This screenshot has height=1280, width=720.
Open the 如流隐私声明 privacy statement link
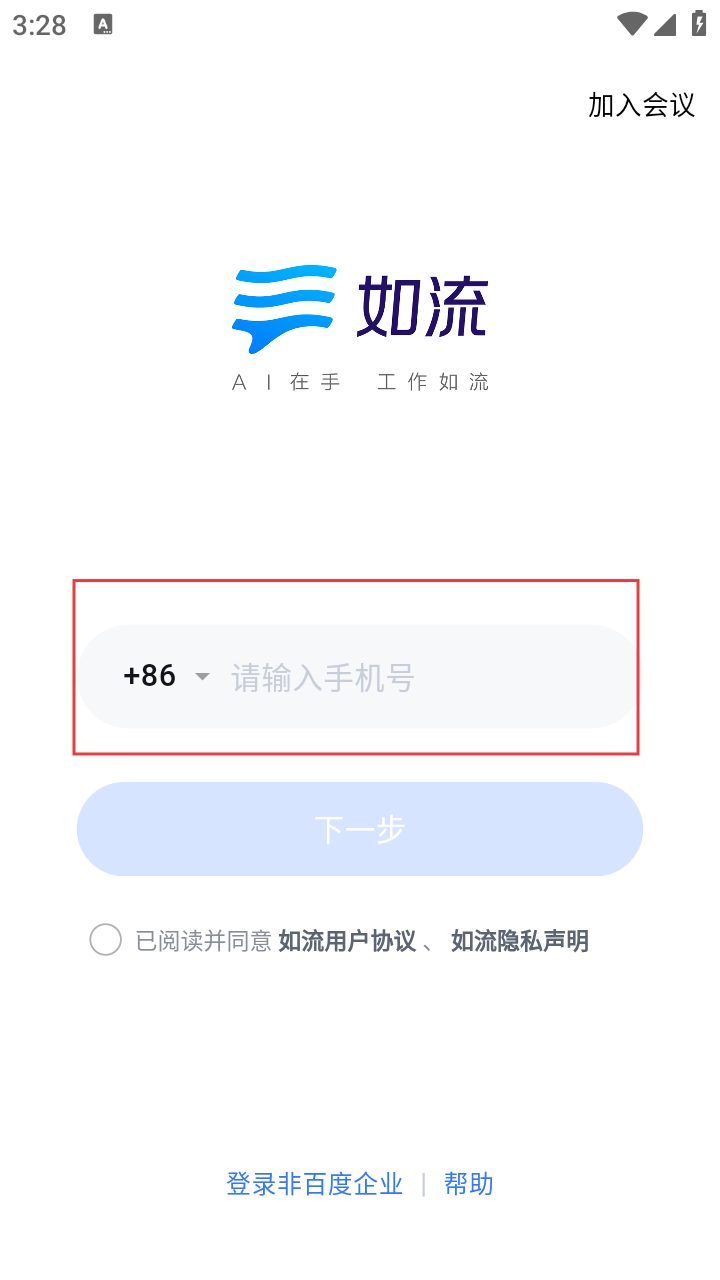tap(520, 941)
